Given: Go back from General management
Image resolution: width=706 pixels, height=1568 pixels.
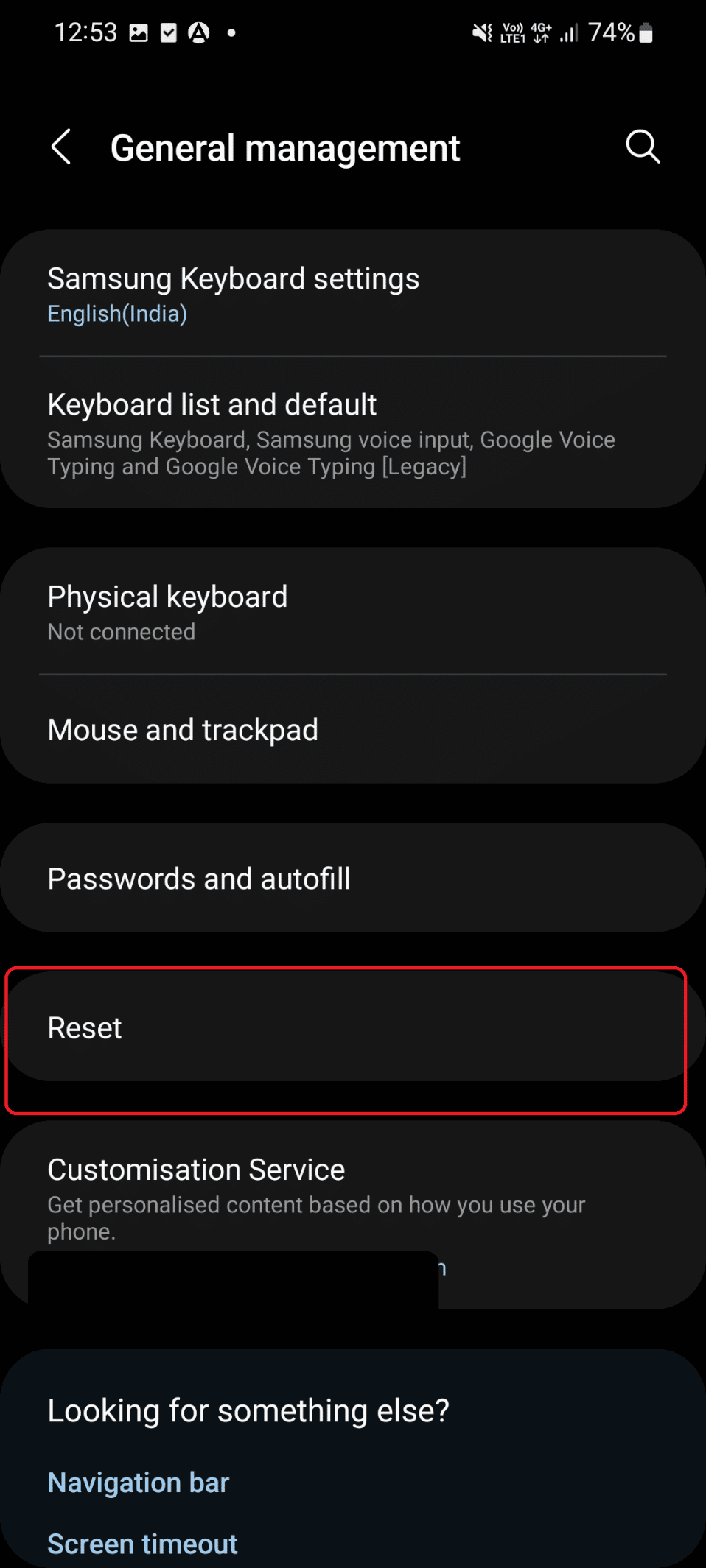Looking at the screenshot, I should coord(62,147).
